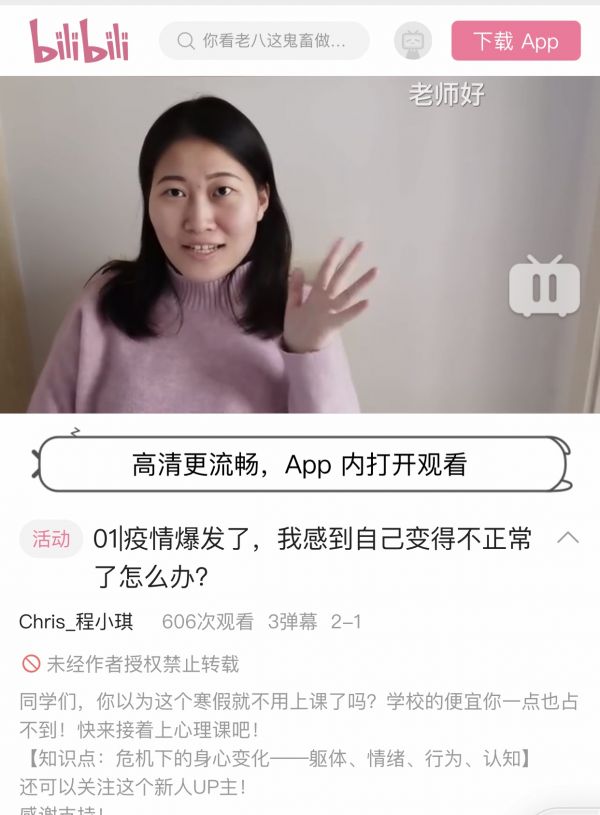The width and height of the screenshot is (600, 815).
Task: Tap the bilibili logo to go home
Action: 80,40
